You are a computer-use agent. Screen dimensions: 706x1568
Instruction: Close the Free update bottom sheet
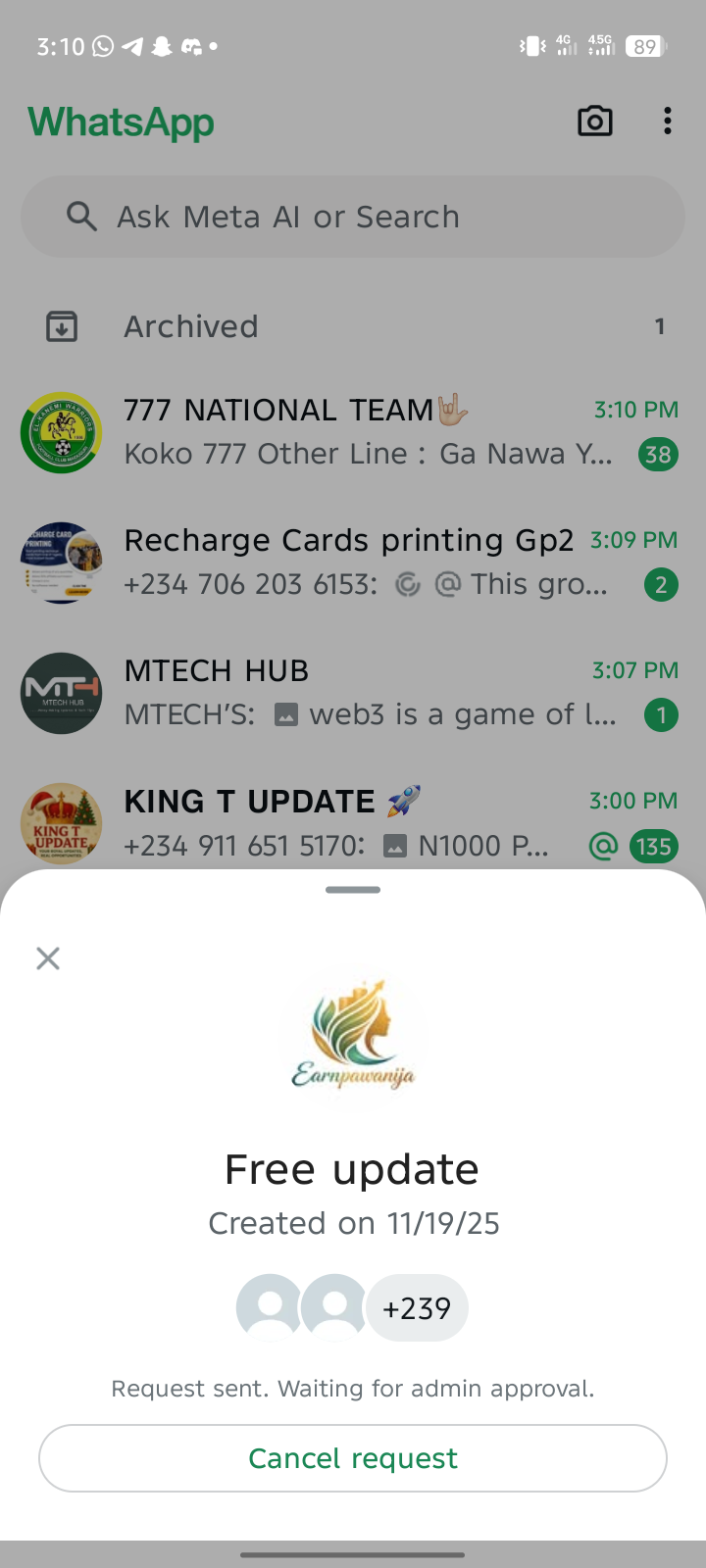[48, 958]
